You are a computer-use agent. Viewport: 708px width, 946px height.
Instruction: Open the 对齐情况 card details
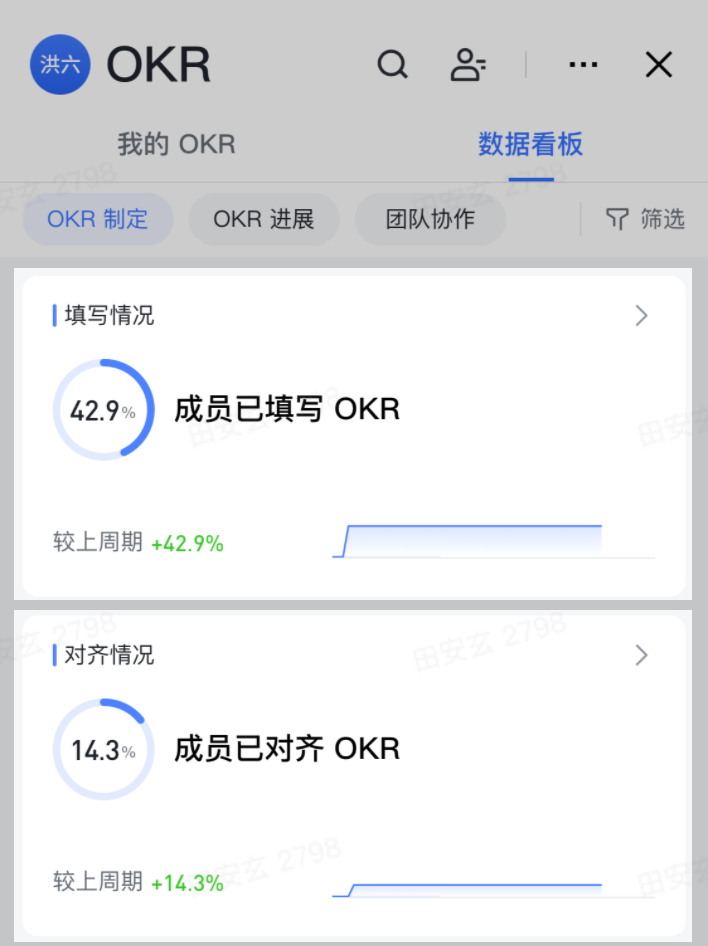click(x=641, y=655)
